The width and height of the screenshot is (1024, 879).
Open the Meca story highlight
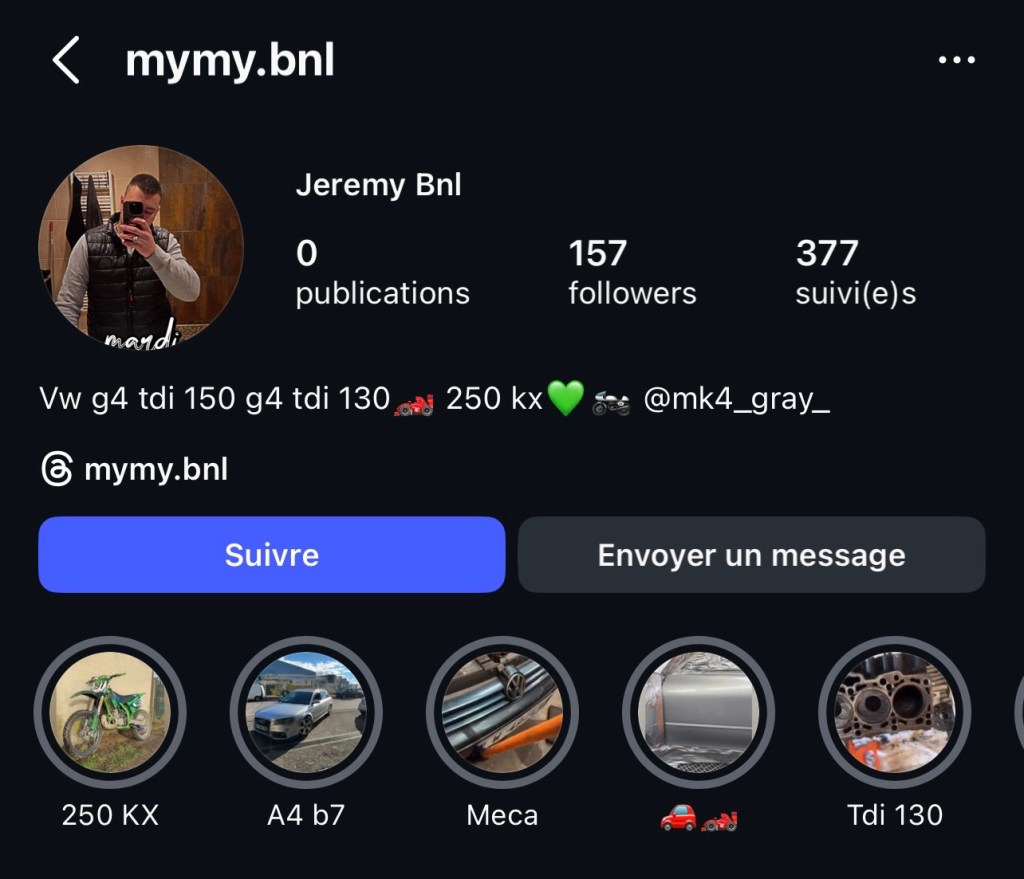tap(502, 713)
